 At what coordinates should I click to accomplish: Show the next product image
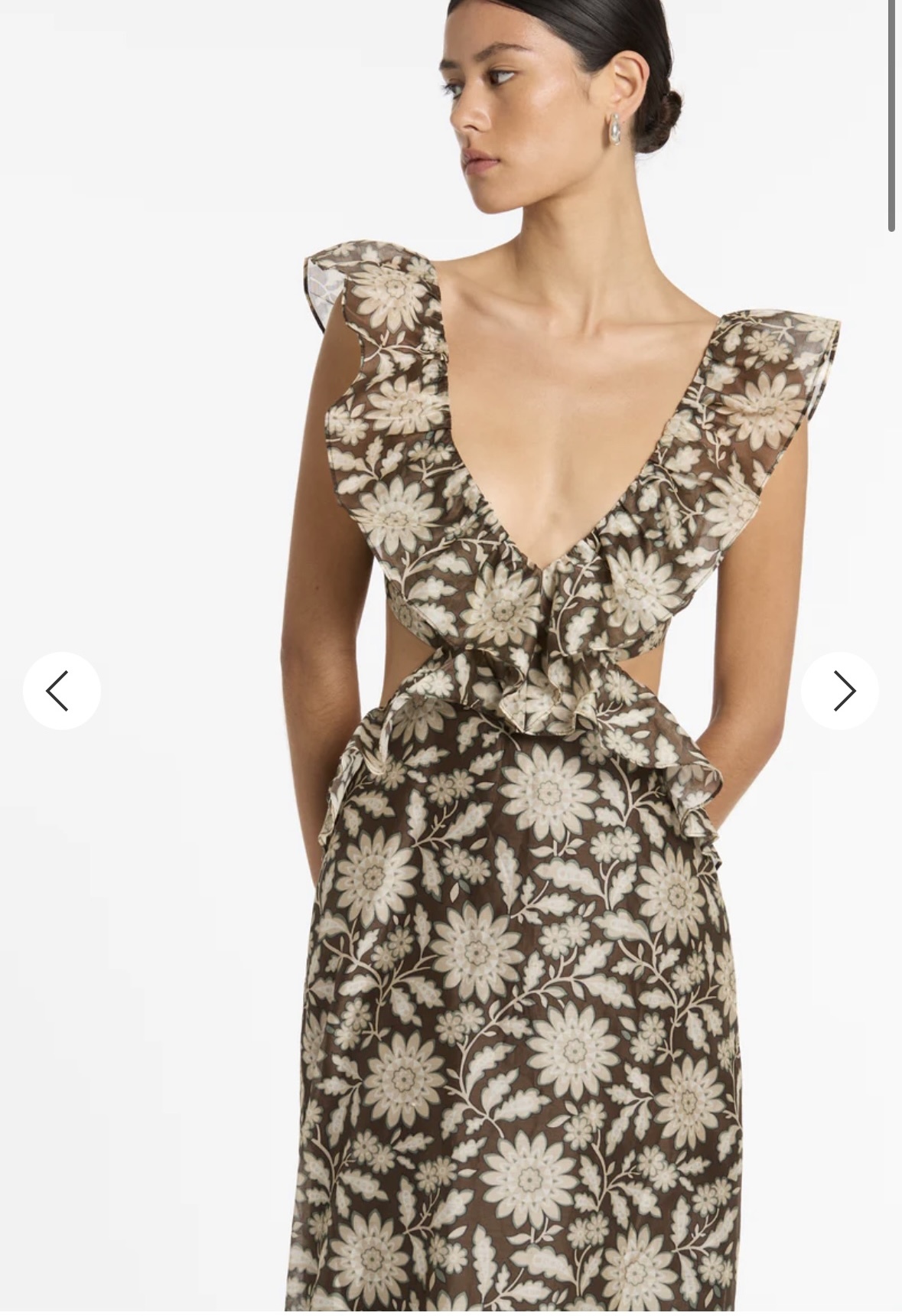tap(840, 691)
